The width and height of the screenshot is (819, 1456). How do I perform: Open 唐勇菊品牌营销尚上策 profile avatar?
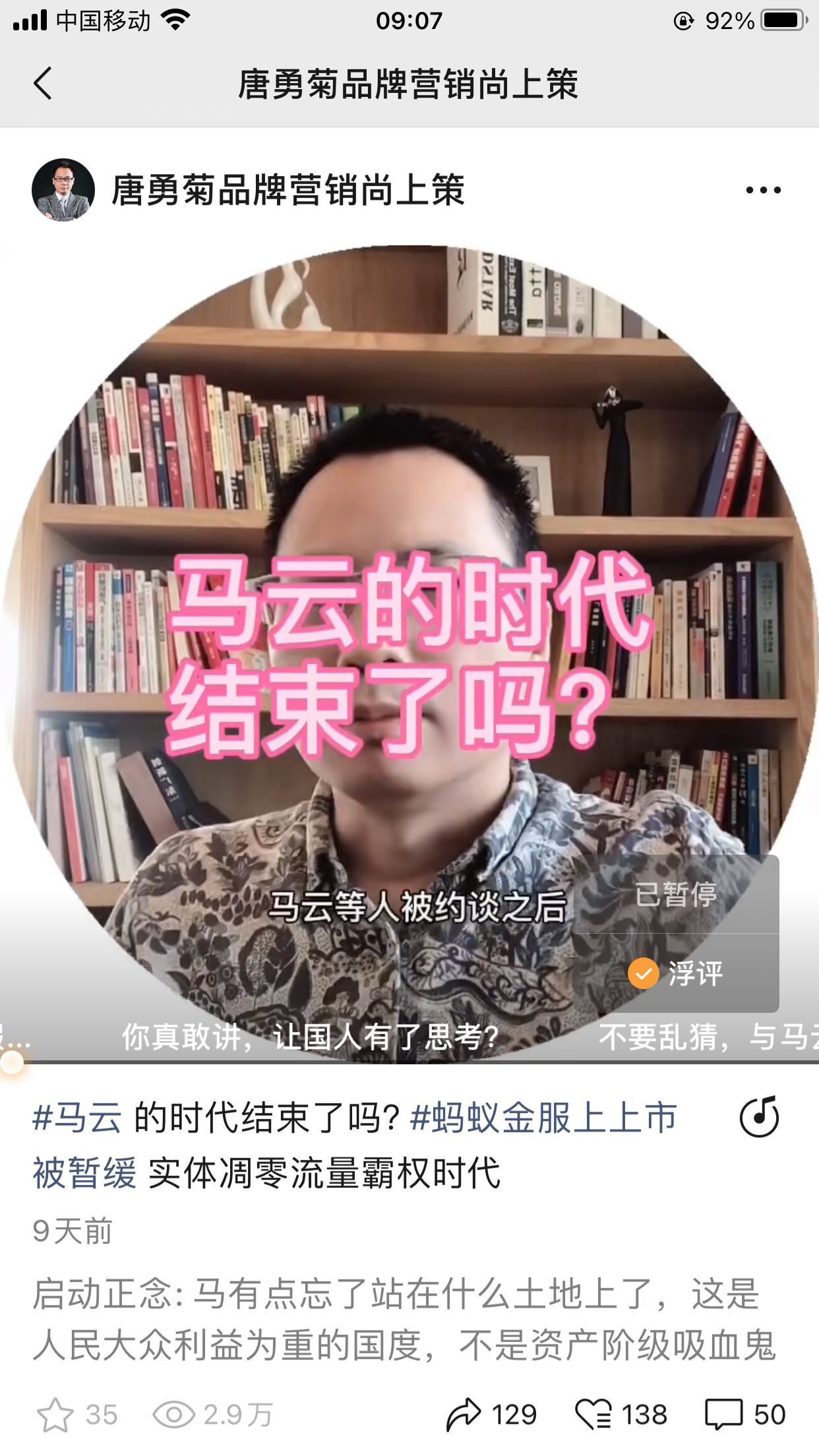coord(63,190)
